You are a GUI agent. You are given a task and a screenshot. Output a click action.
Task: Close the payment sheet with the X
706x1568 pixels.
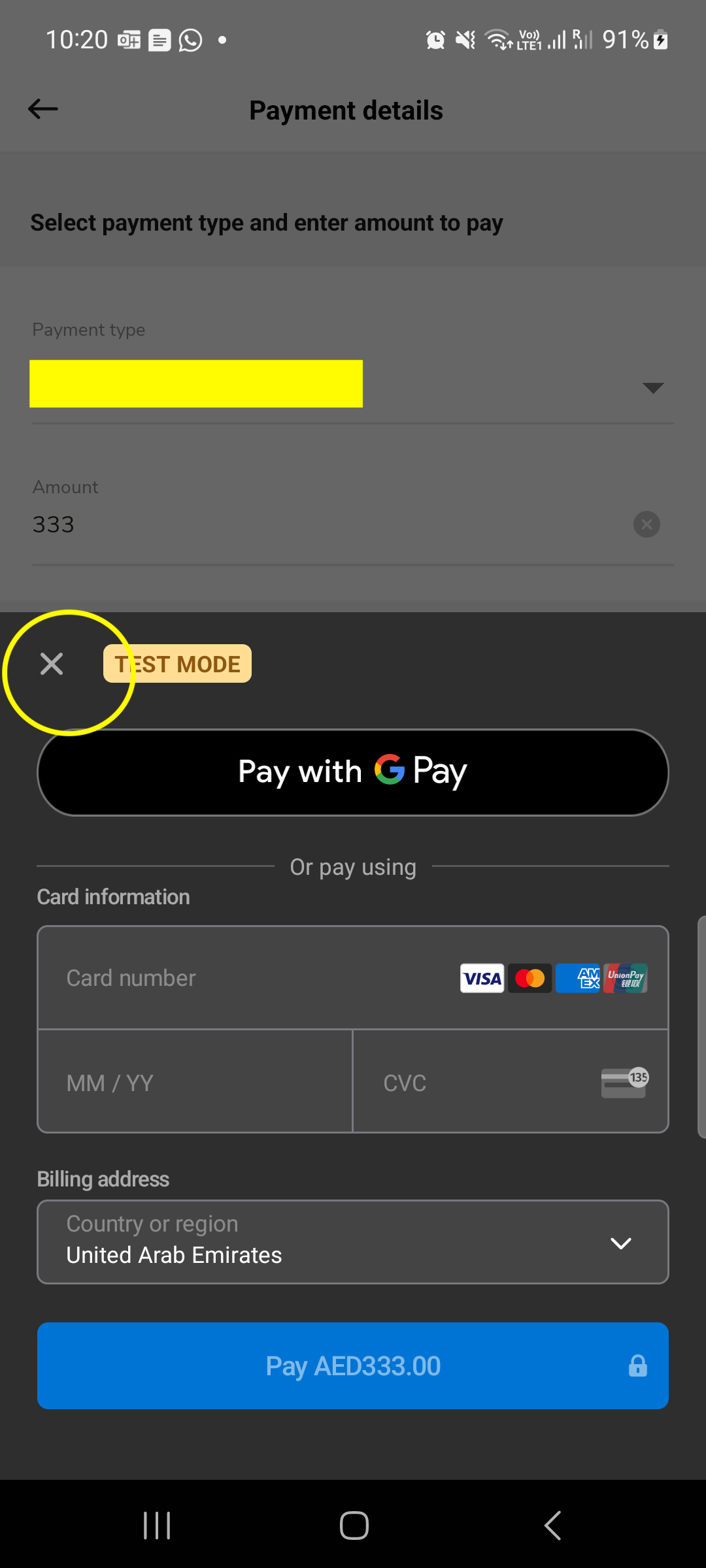pos(52,664)
